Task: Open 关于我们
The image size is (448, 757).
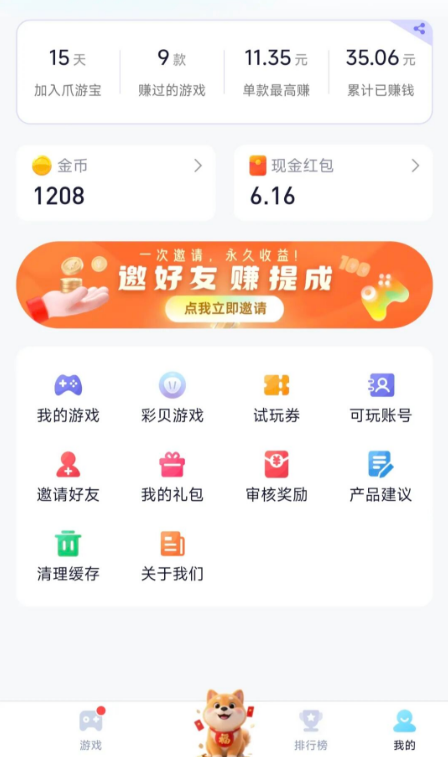Action: 172,557
